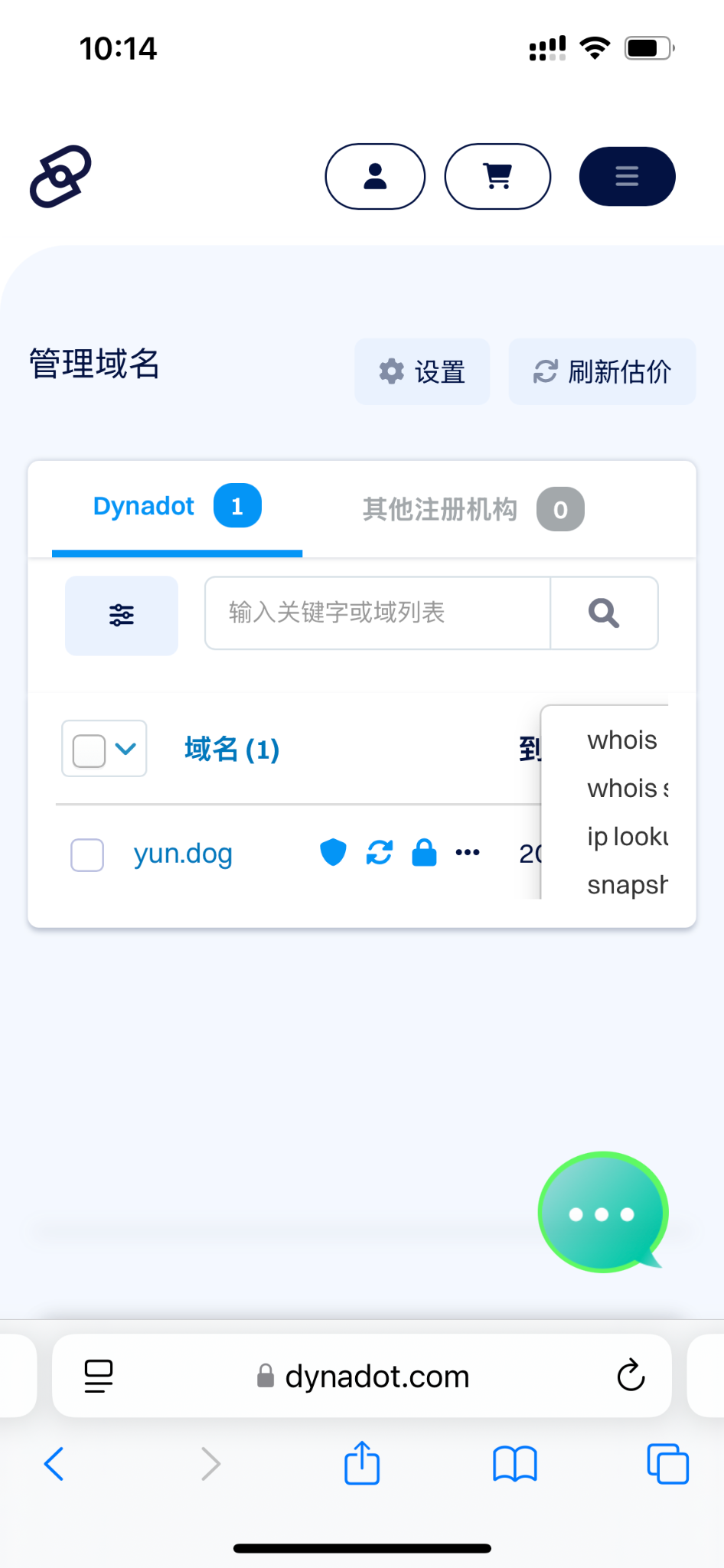Tap the lock icon for yun.dog
Image resolution: width=724 pixels, height=1568 pixels.
coord(424,852)
